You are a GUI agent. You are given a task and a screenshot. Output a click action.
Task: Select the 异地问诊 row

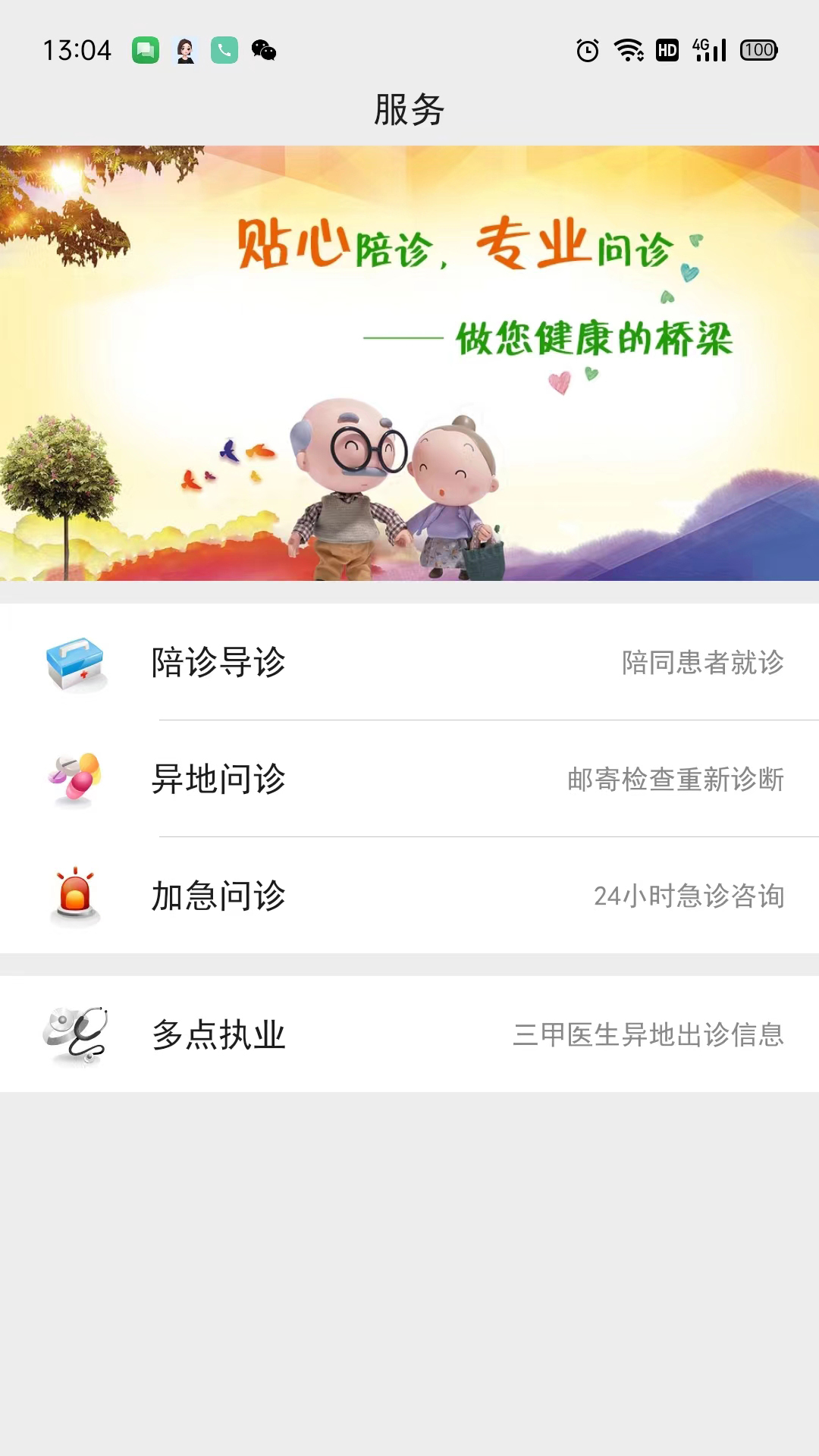409,779
